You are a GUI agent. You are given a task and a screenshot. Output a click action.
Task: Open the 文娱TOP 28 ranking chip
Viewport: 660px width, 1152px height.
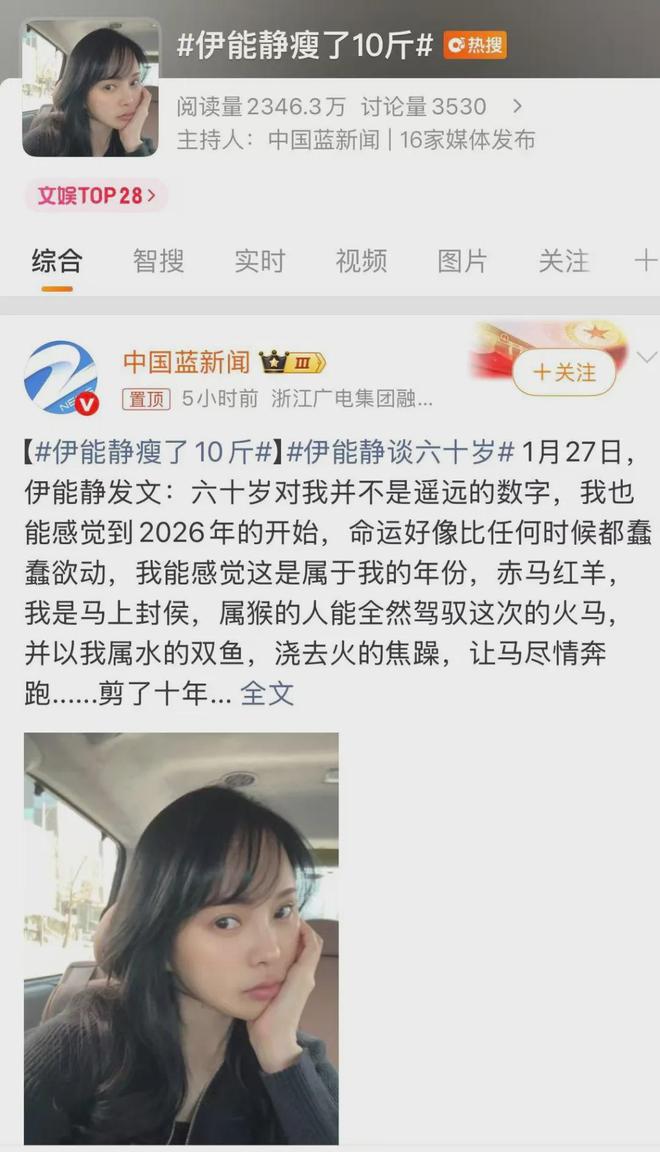click(96, 195)
